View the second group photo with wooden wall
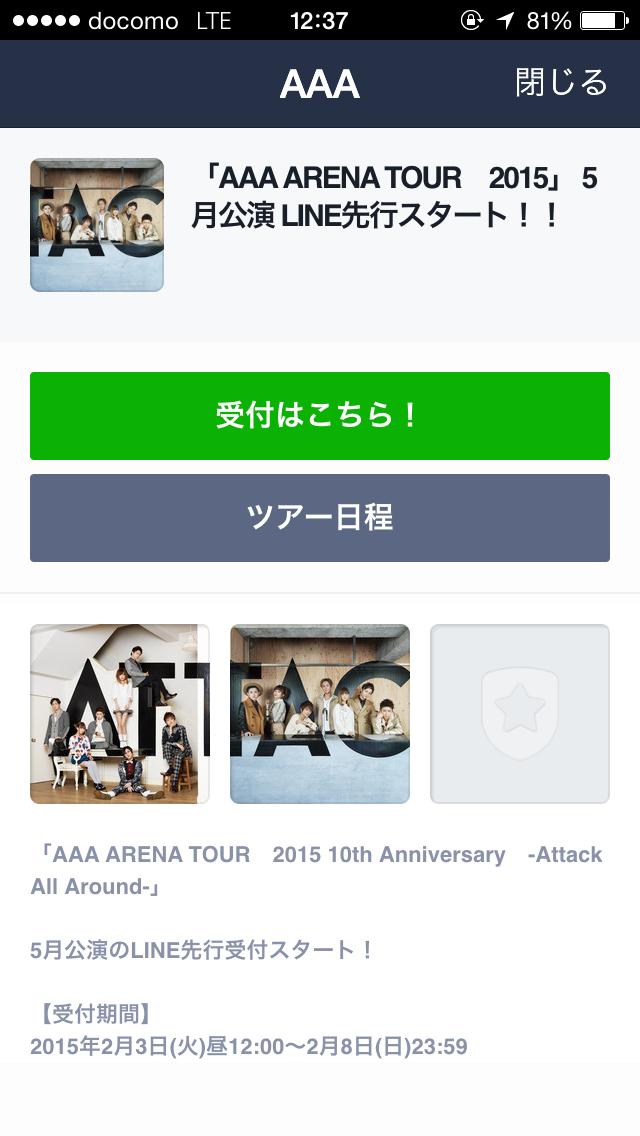 click(x=320, y=714)
